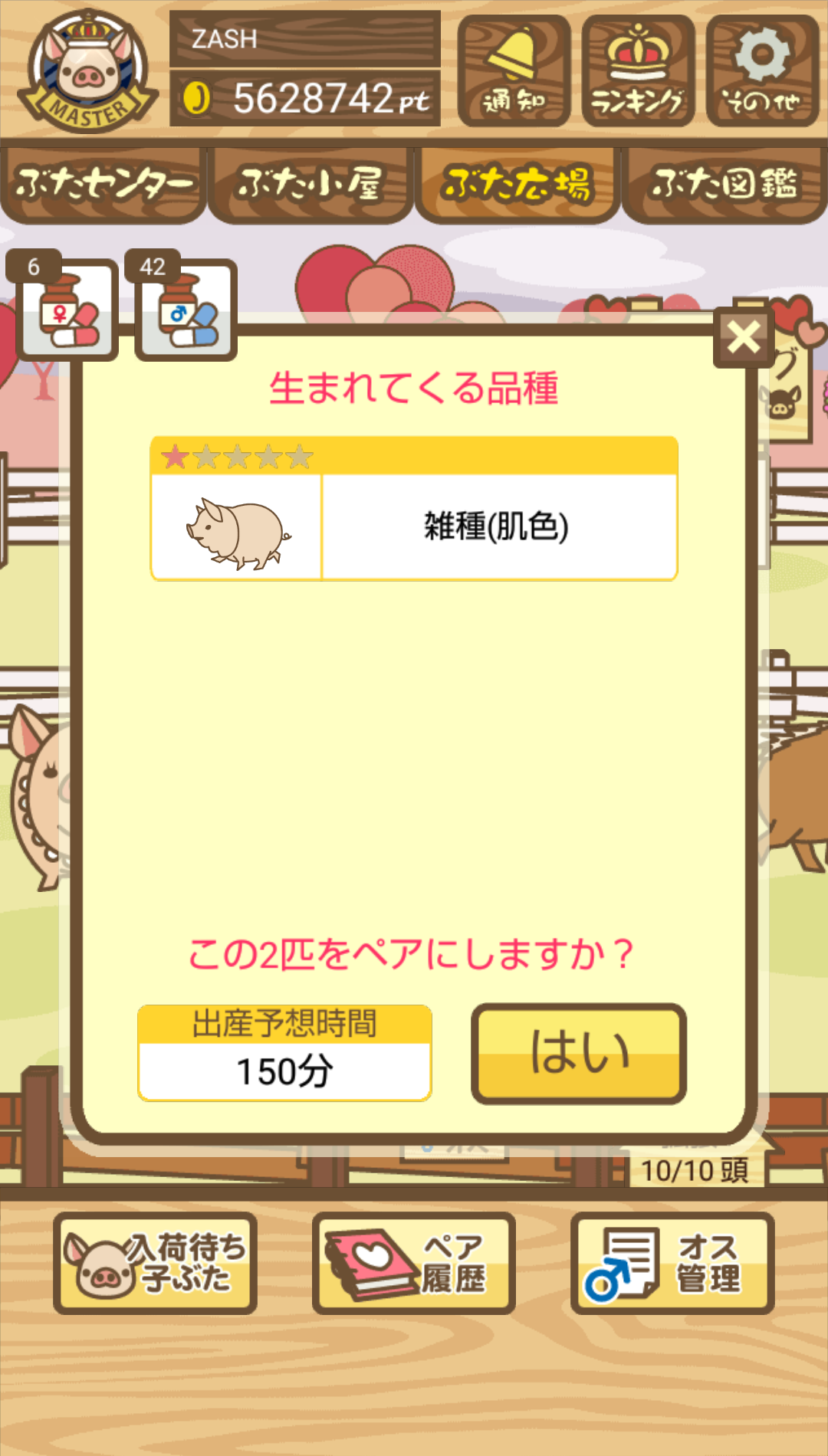Switch to the ぶた広場 tab
Viewport: 828px width, 1456px height.
click(x=517, y=185)
